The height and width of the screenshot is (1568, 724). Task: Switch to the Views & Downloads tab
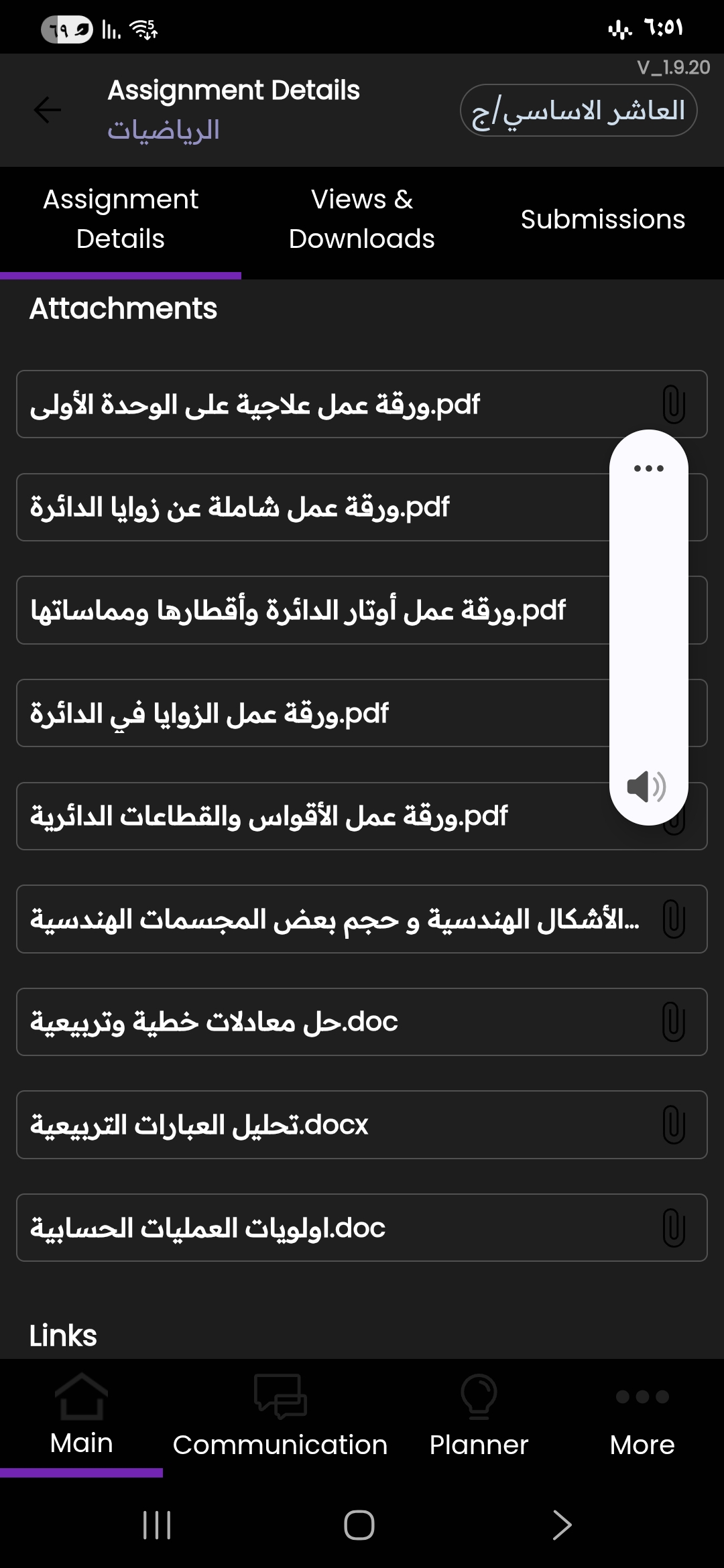coord(362,220)
